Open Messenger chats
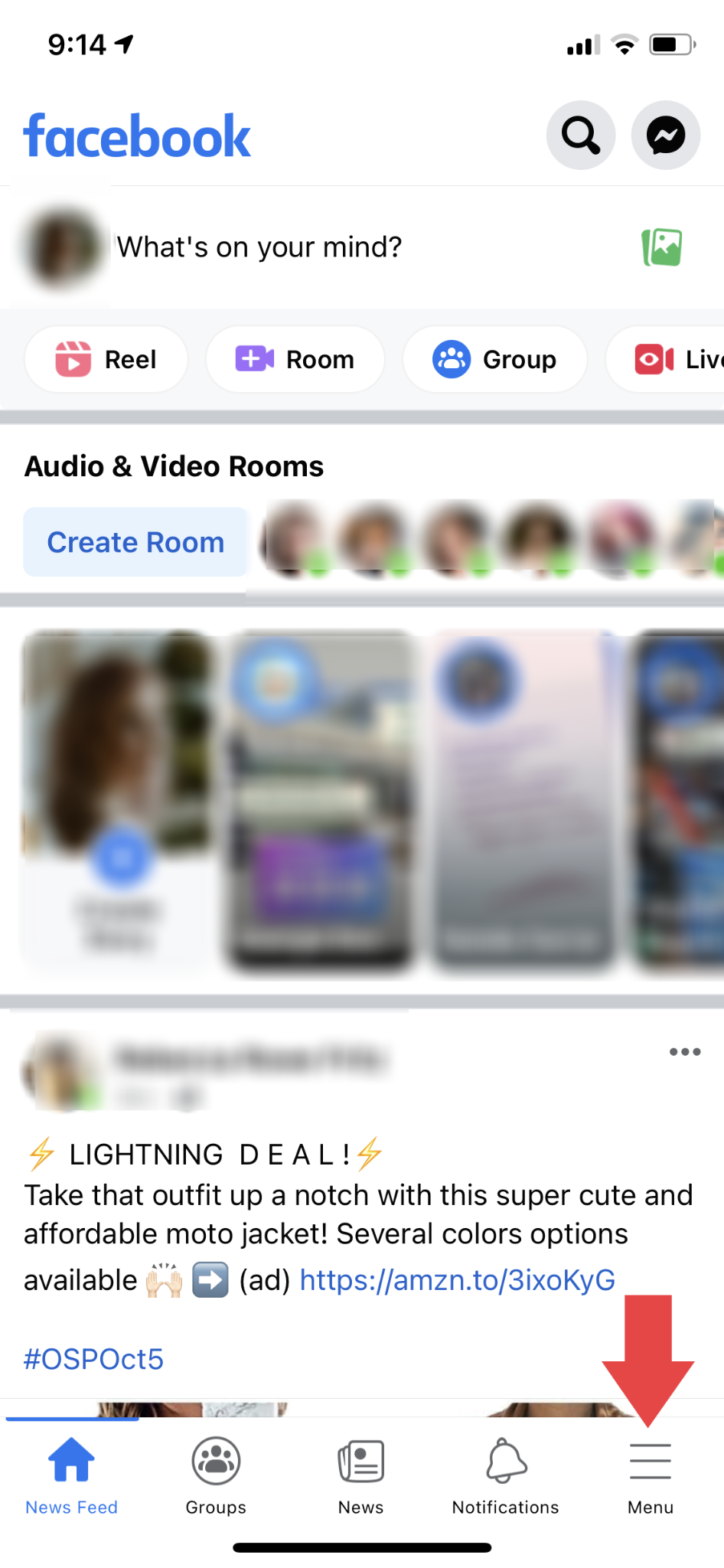This screenshot has width=724, height=1568. 665,136
